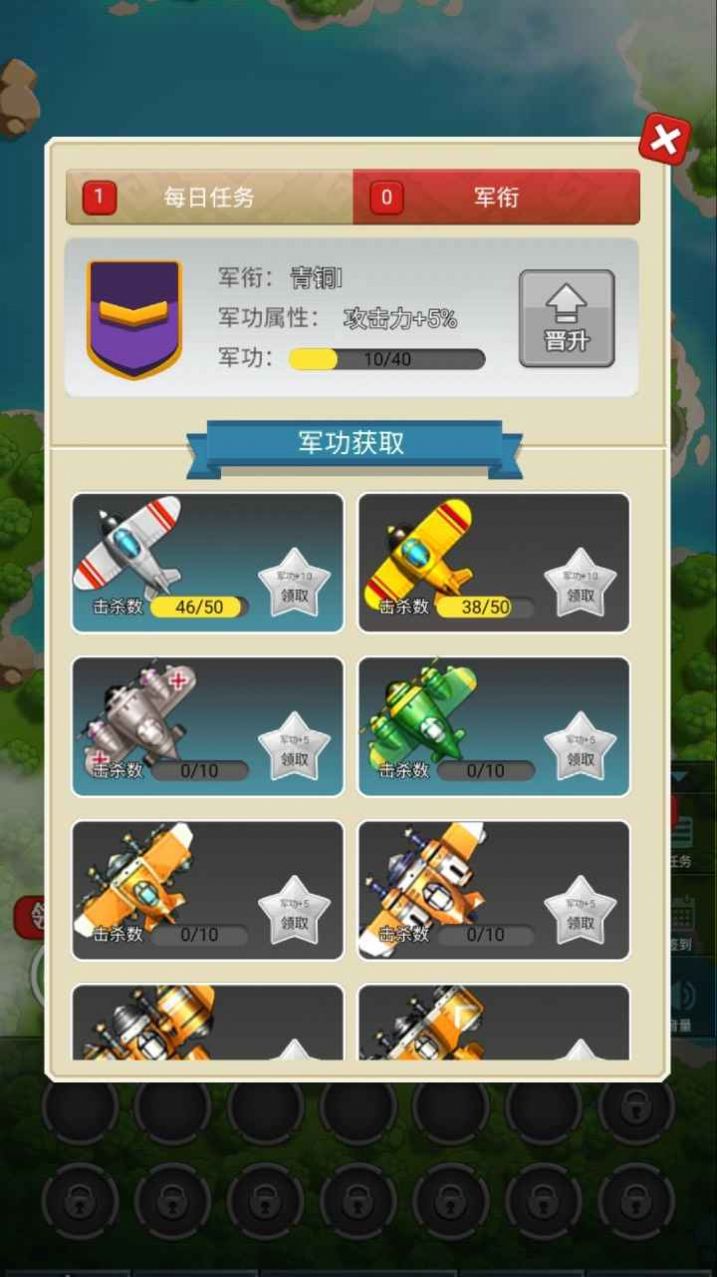Claim reward for white plane 46/50

coord(294,584)
